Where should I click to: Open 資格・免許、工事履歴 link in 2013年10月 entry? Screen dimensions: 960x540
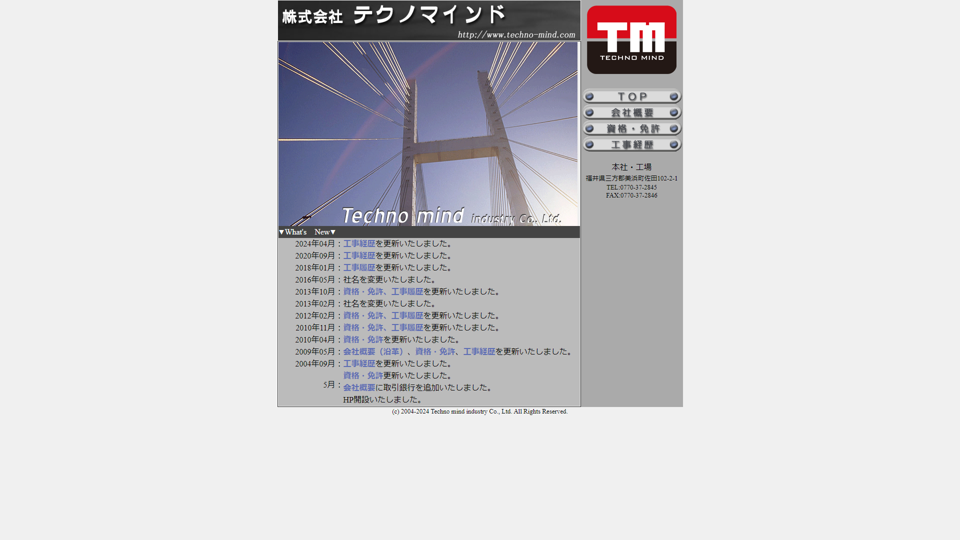(383, 292)
